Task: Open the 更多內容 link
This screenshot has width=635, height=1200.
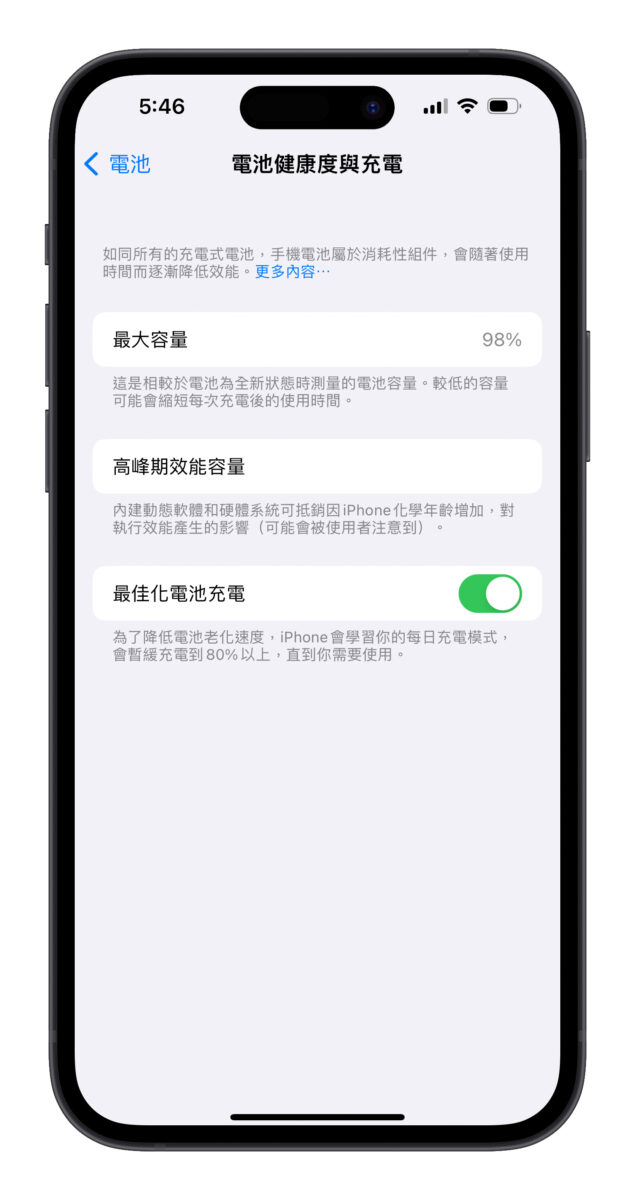Action: 292,271
